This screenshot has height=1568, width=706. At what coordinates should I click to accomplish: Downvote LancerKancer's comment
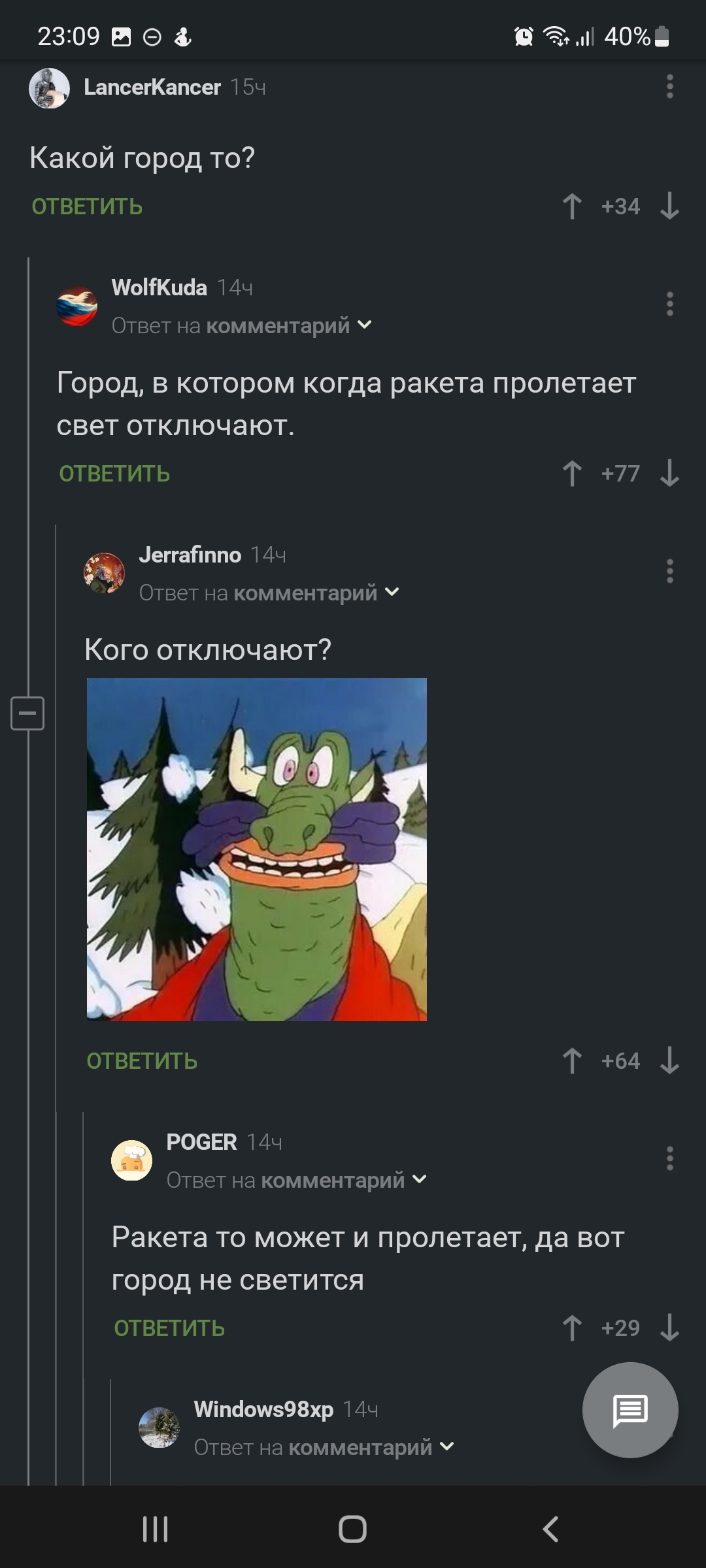(x=669, y=206)
